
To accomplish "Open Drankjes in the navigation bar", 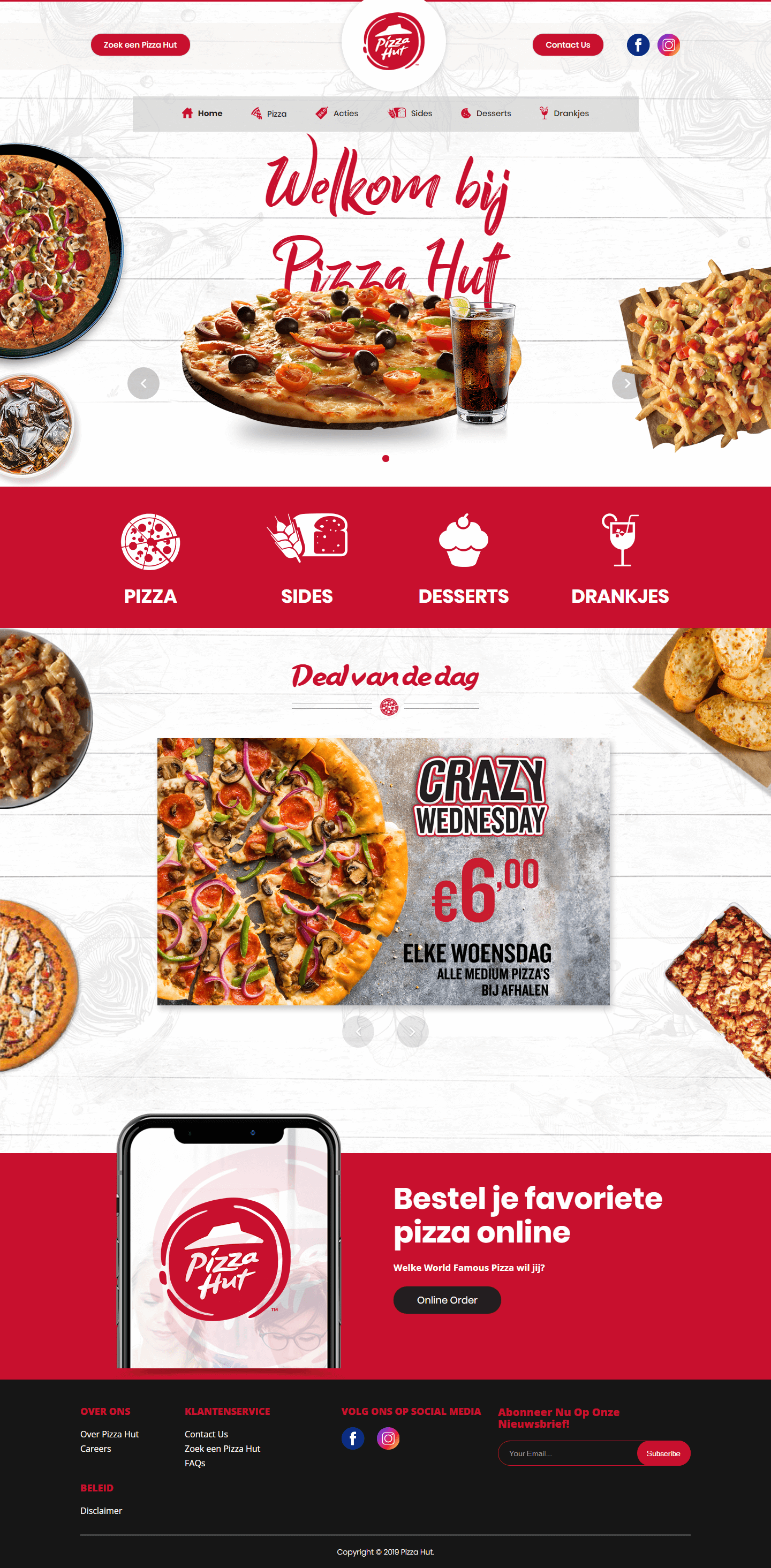I will (564, 113).
